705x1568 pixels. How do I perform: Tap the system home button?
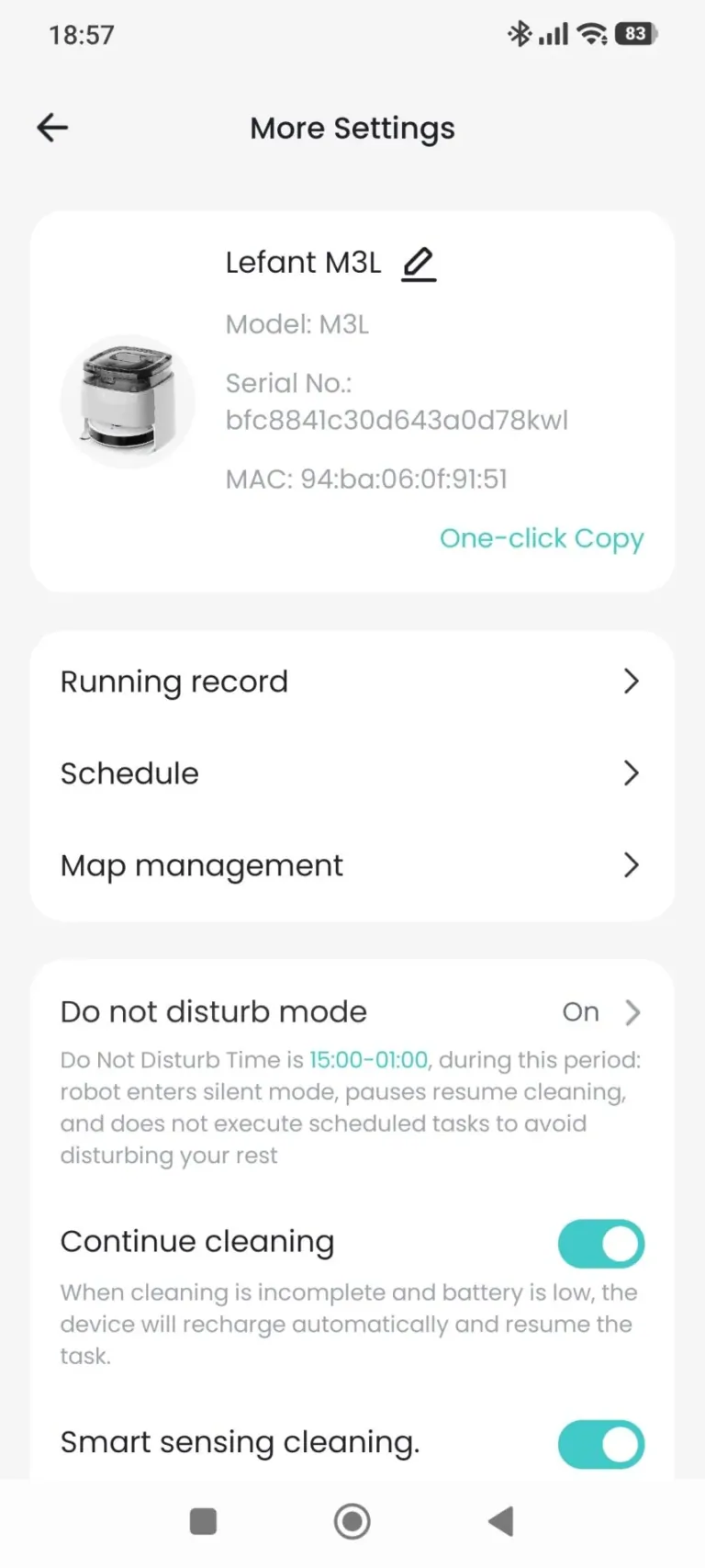(352, 1521)
